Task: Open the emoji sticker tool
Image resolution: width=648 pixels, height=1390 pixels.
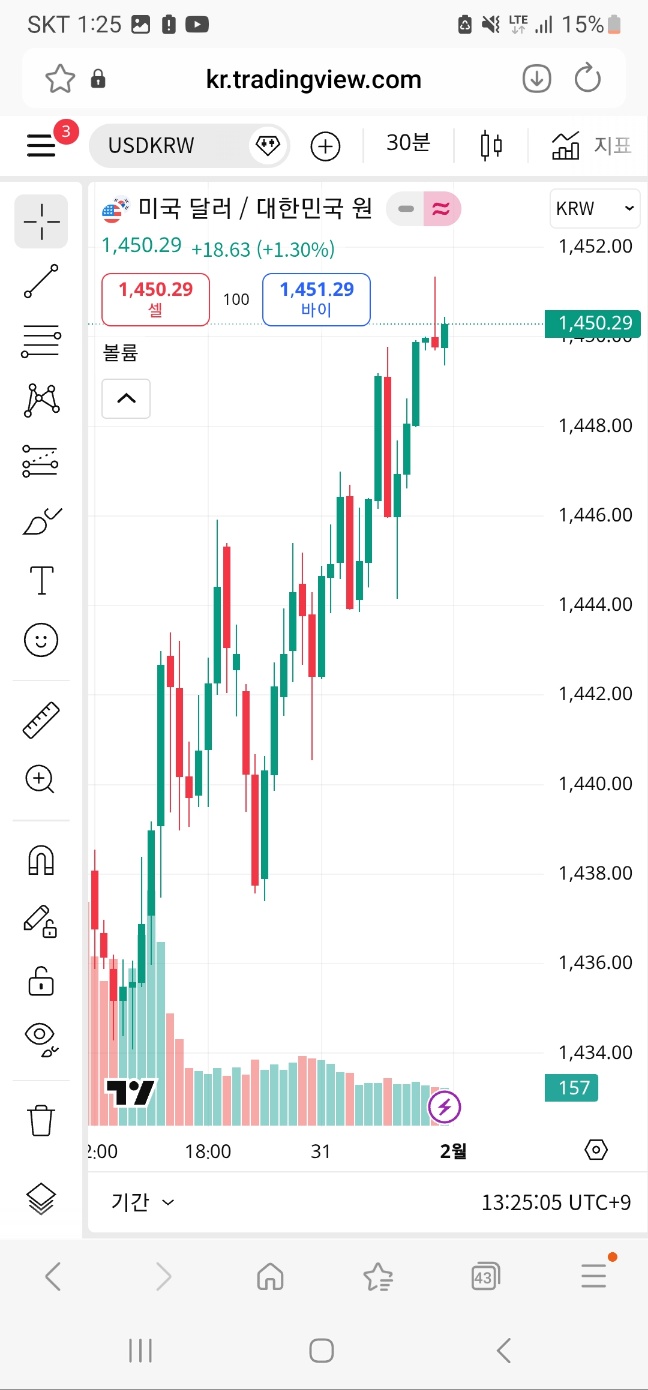Action: click(x=41, y=640)
